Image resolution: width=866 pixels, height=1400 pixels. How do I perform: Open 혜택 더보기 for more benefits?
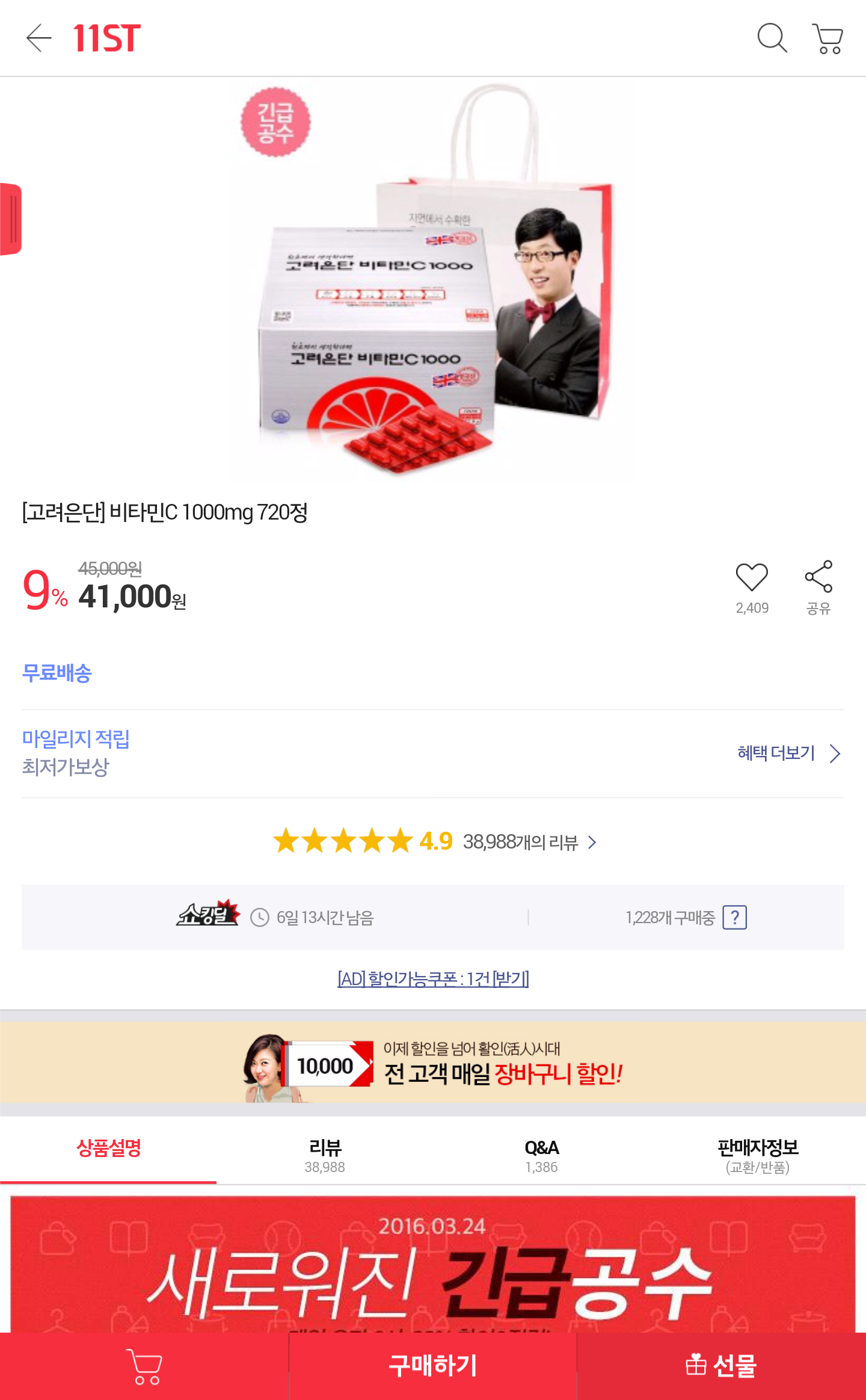coord(788,754)
